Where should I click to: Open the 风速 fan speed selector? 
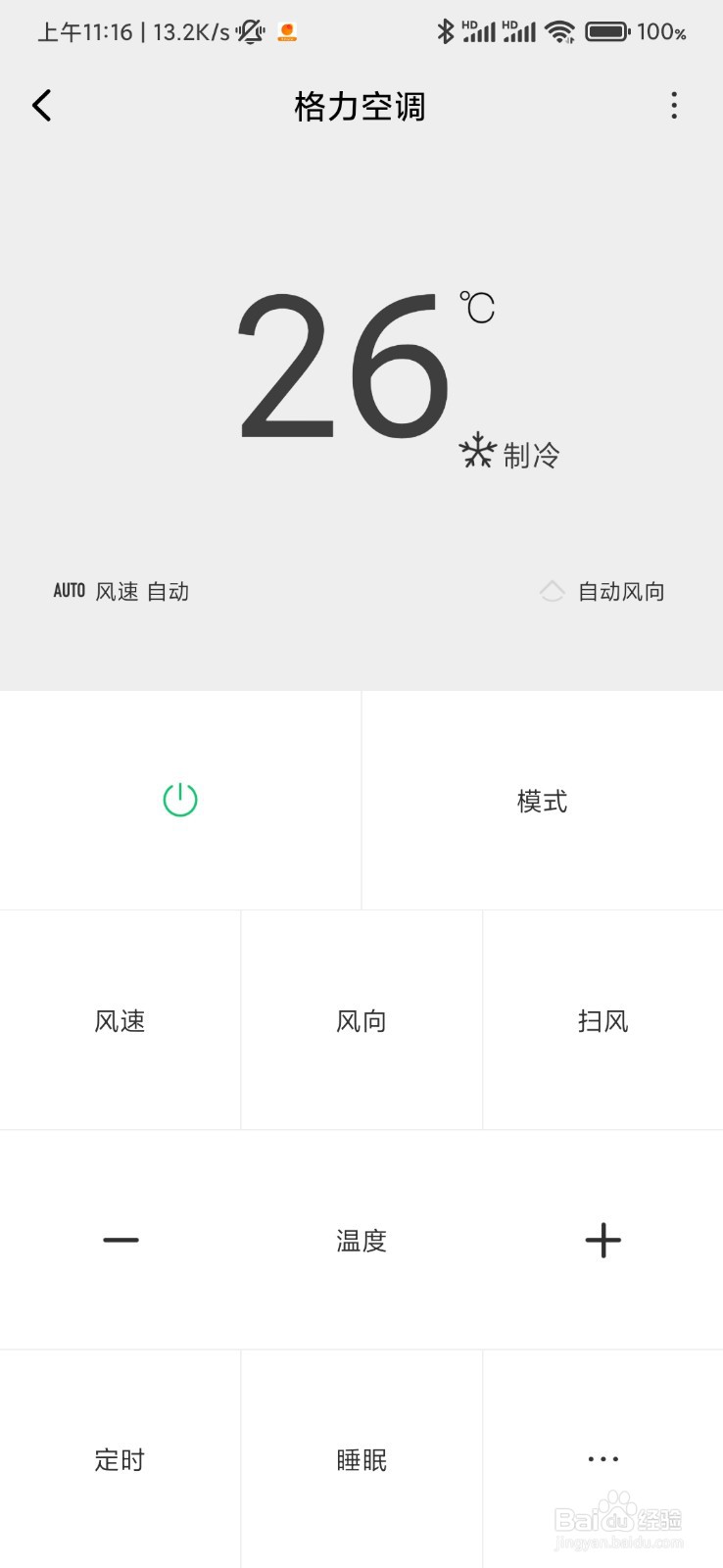[120, 1020]
